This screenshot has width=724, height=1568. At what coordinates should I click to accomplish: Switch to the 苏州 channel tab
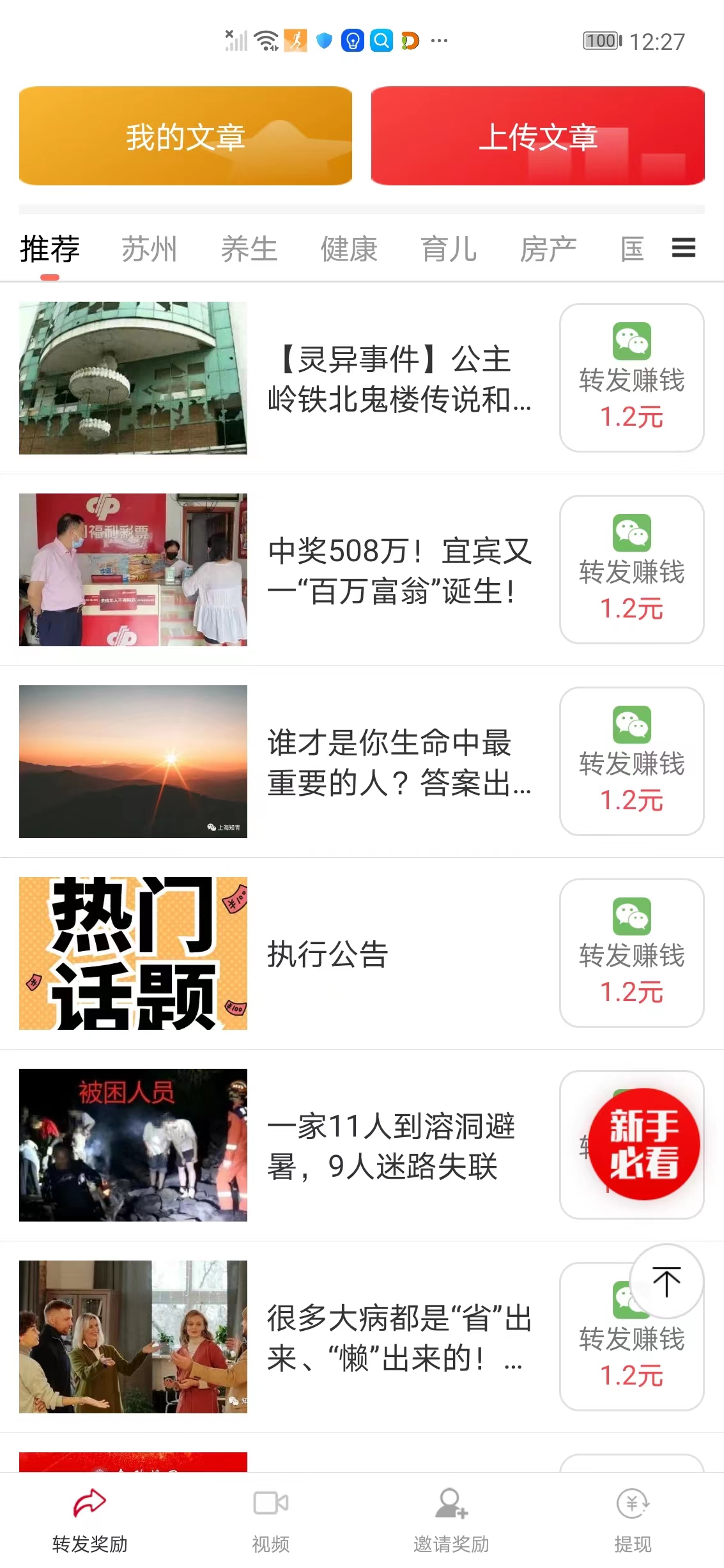[x=150, y=249]
